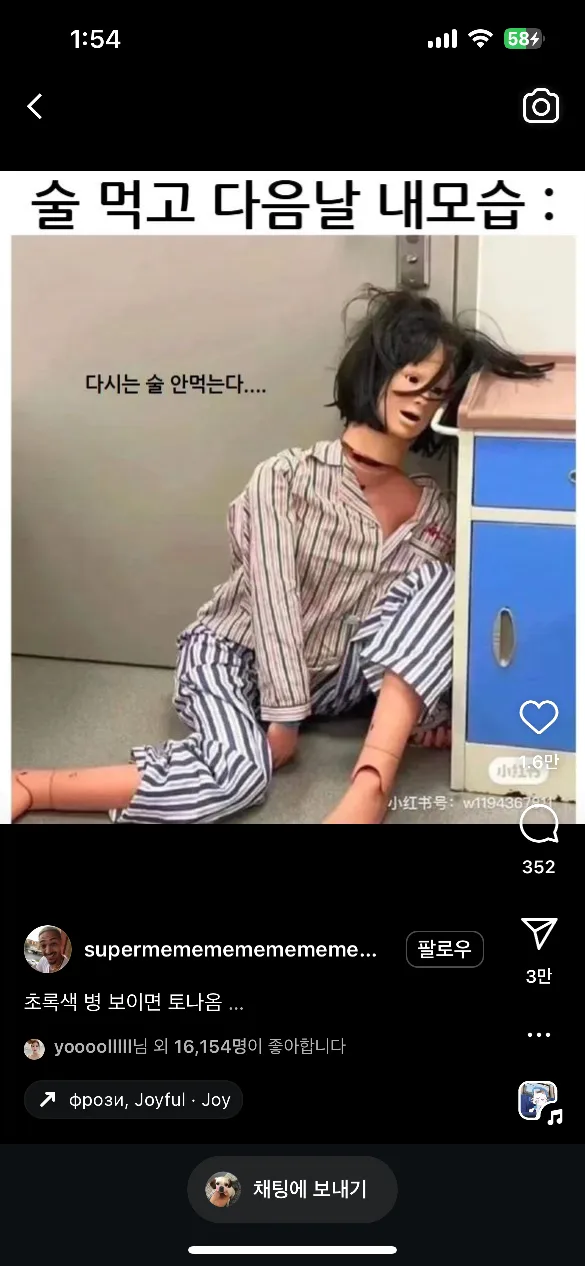This screenshot has height=1266, width=585.
Task: Open the three-dot more options menu
Action: pyautogui.click(x=539, y=1035)
